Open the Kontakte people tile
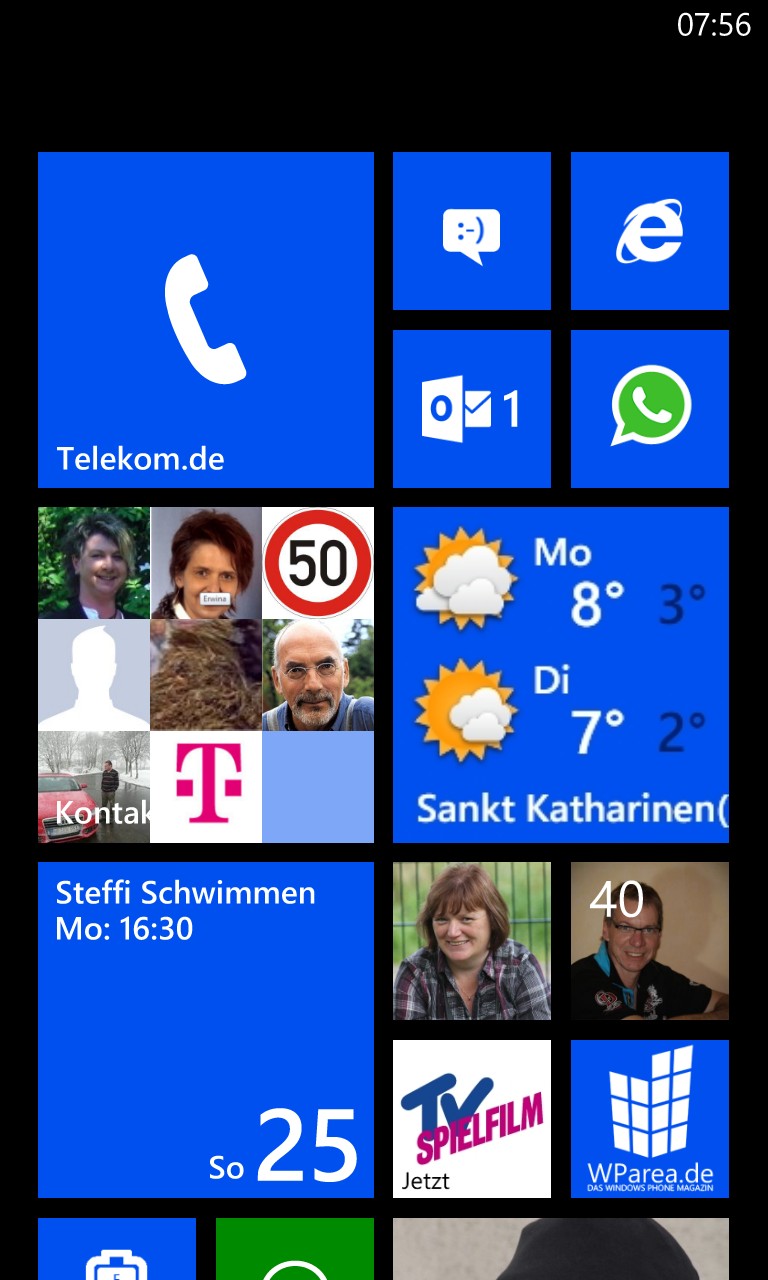This screenshot has width=768, height=1280. pos(206,675)
